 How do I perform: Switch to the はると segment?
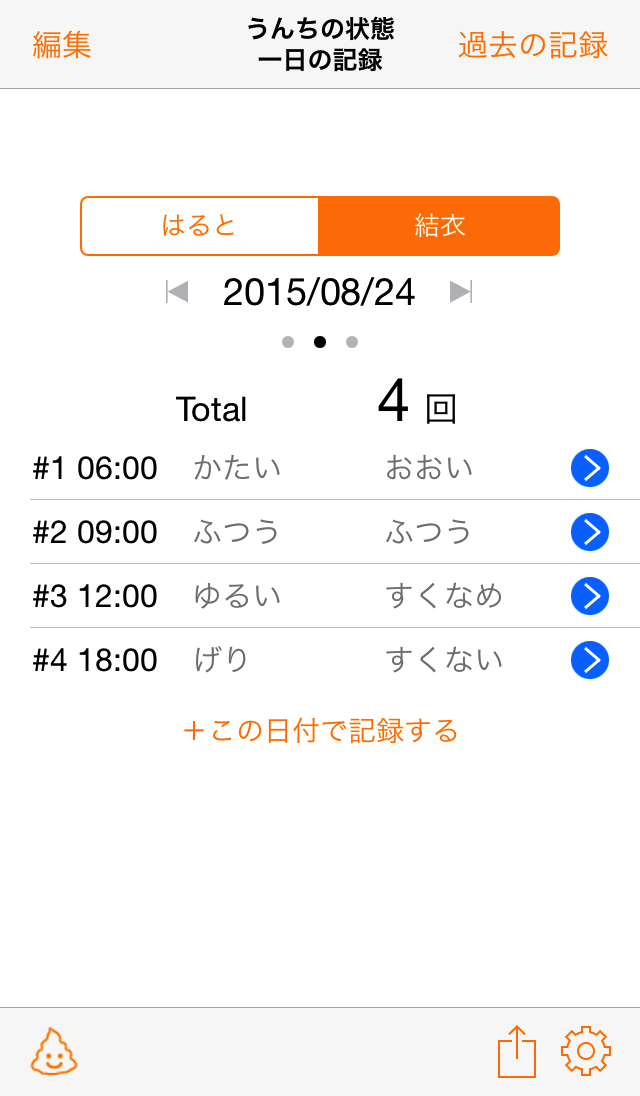pyautogui.click(x=200, y=226)
